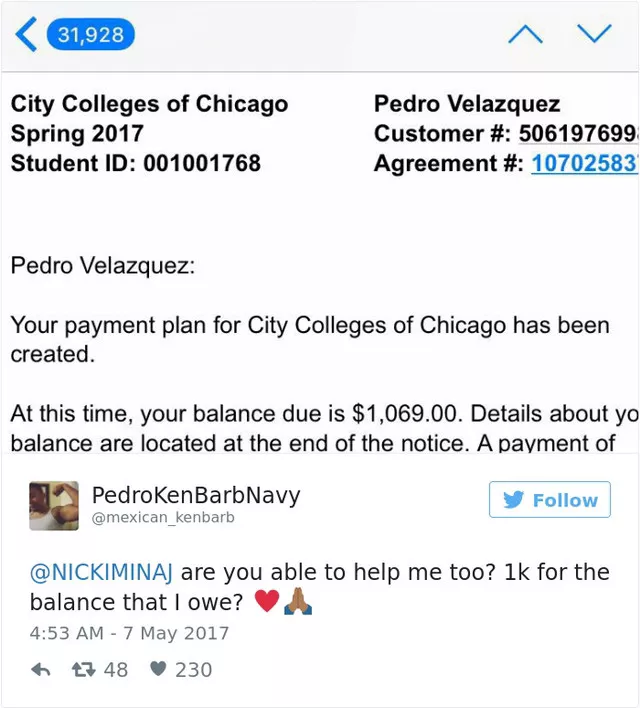Open the @mexican_kenbarb profile
This screenshot has width=640, height=708.
pos(163,517)
